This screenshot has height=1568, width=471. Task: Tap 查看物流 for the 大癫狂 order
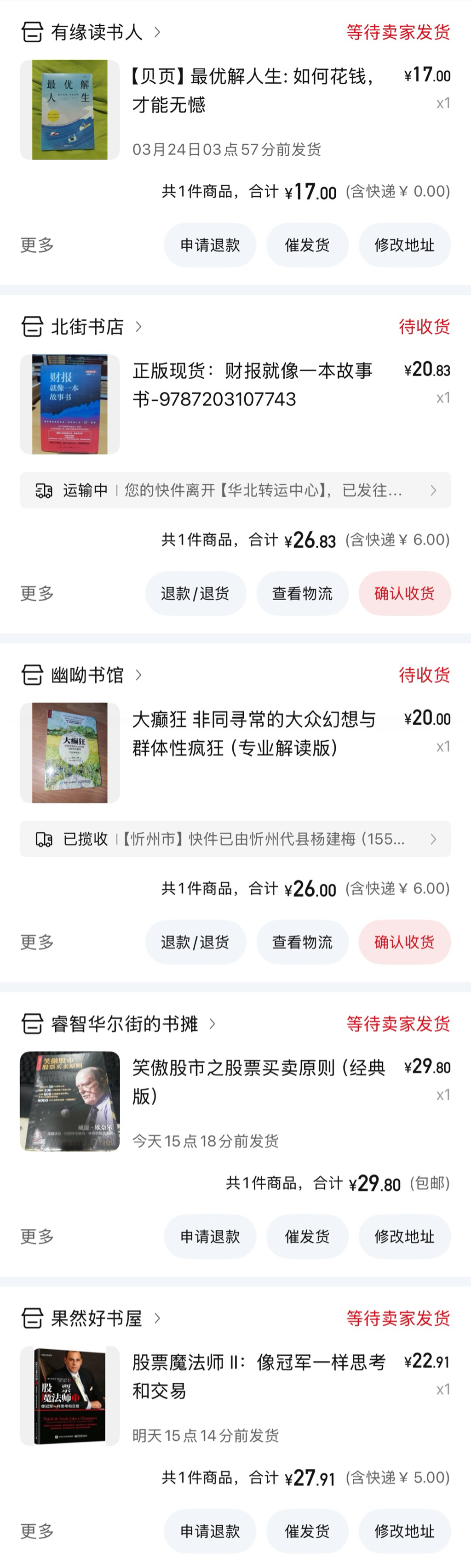[302, 942]
